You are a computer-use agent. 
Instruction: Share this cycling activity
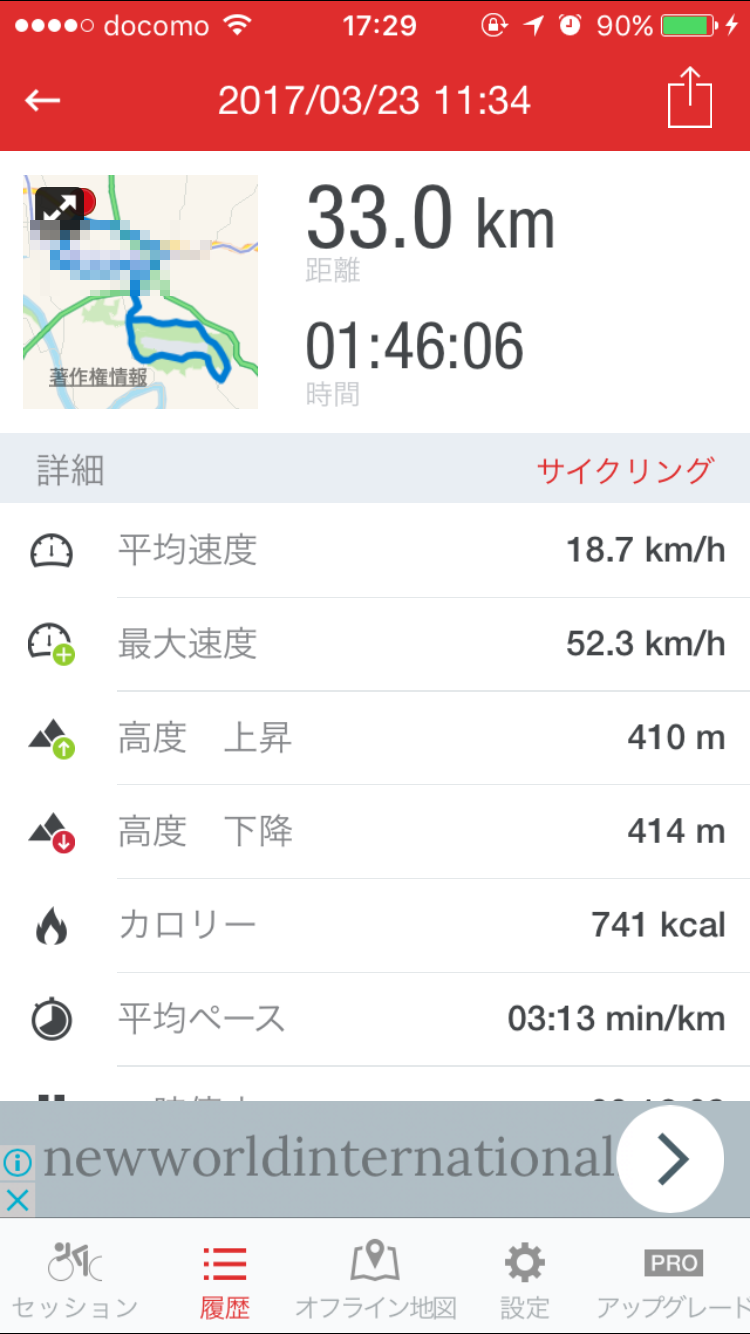690,97
